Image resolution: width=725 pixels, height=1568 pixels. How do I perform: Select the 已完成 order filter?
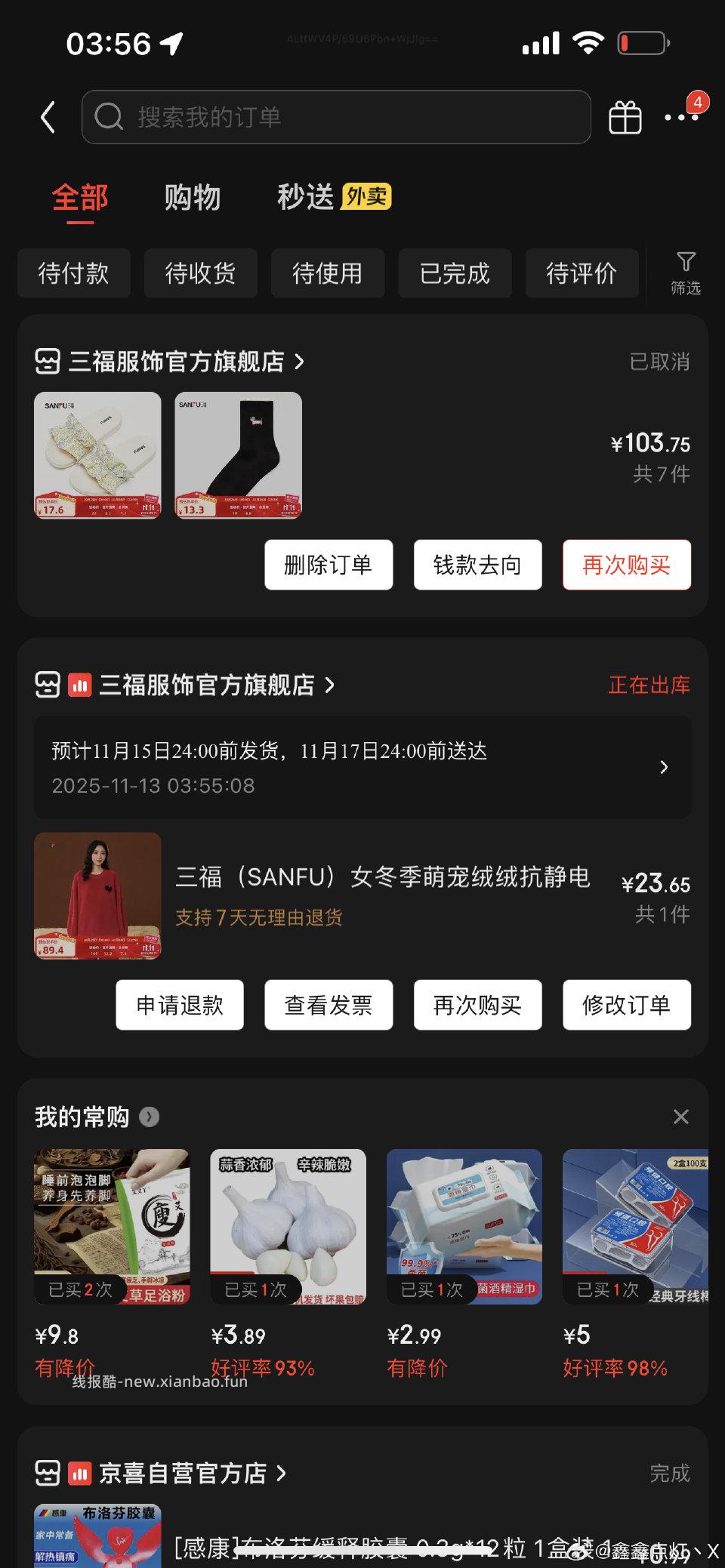(x=454, y=274)
